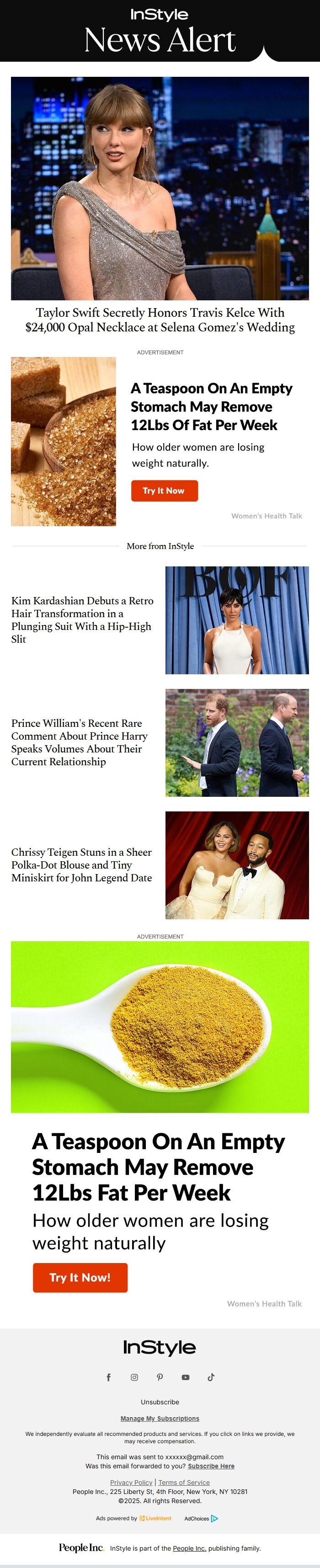Open Manage My Subscriptions
The width and height of the screenshot is (320, 1568).
[x=160, y=1418]
